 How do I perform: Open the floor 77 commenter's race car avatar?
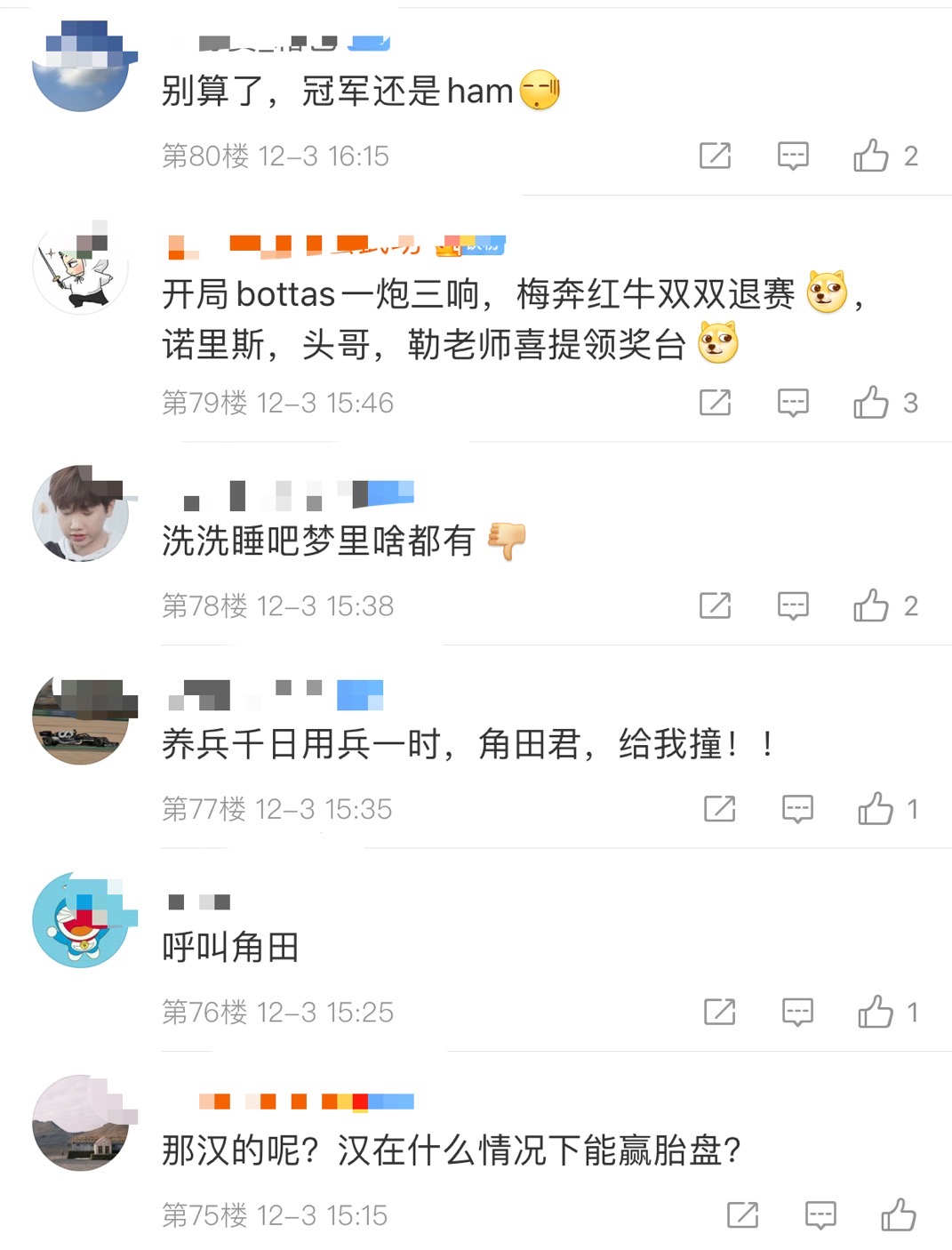coord(80,717)
